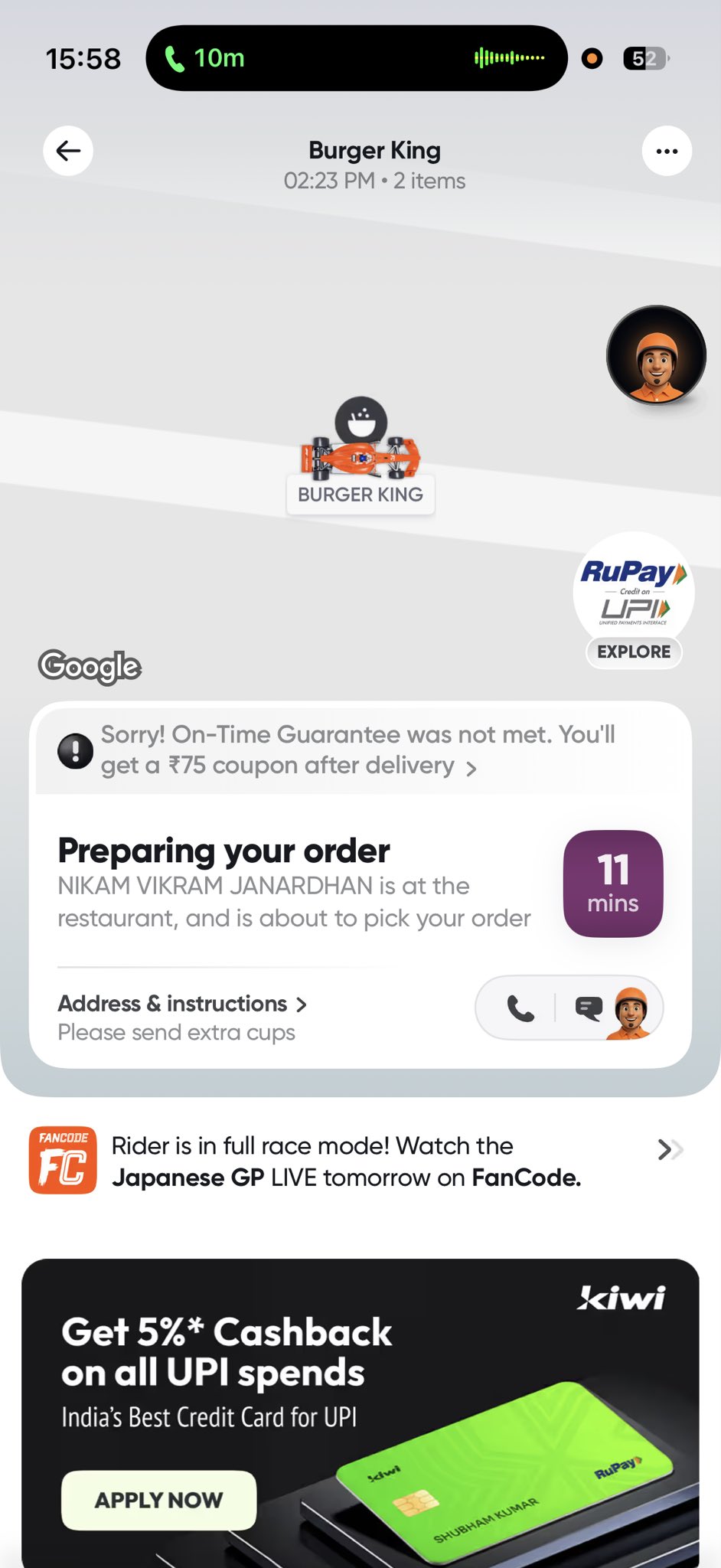Open Address & instructions
The width and height of the screenshot is (721, 1568).
tap(182, 1004)
